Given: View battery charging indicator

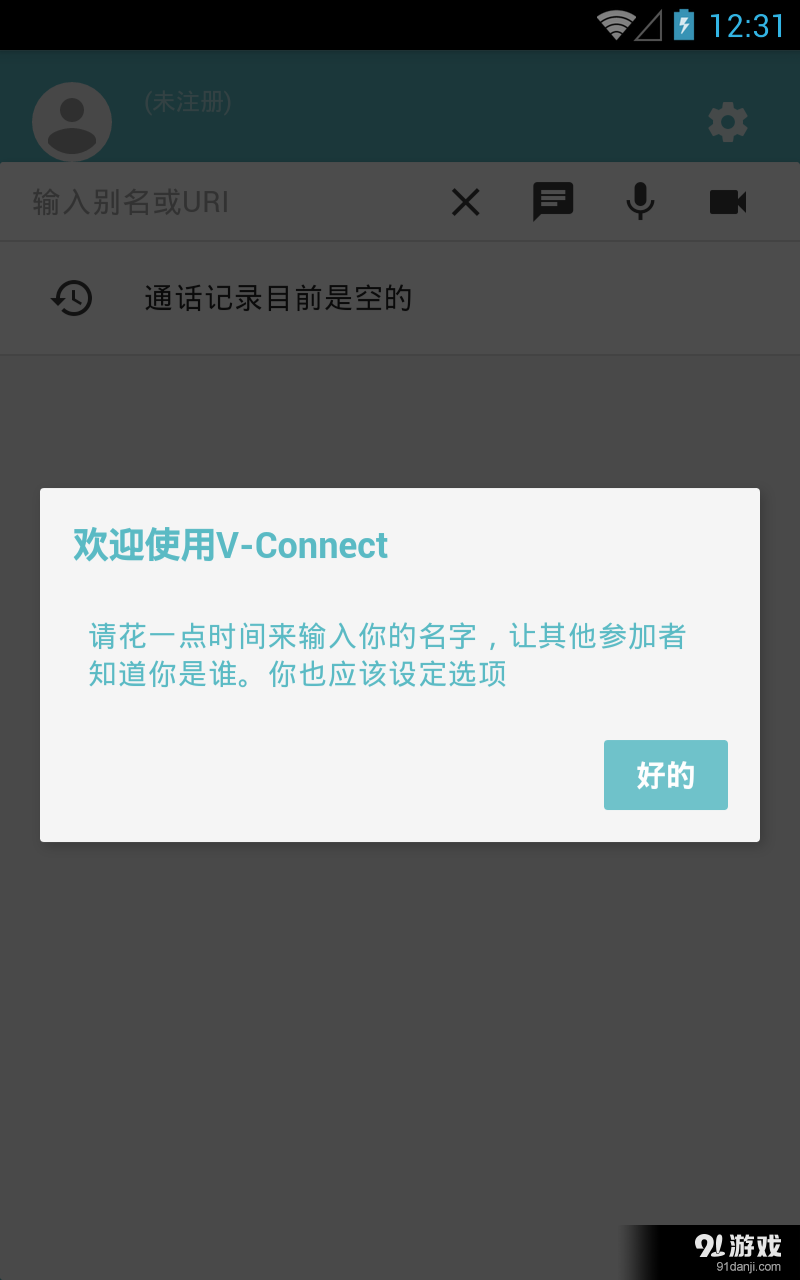Looking at the screenshot, I should [683, 25].
